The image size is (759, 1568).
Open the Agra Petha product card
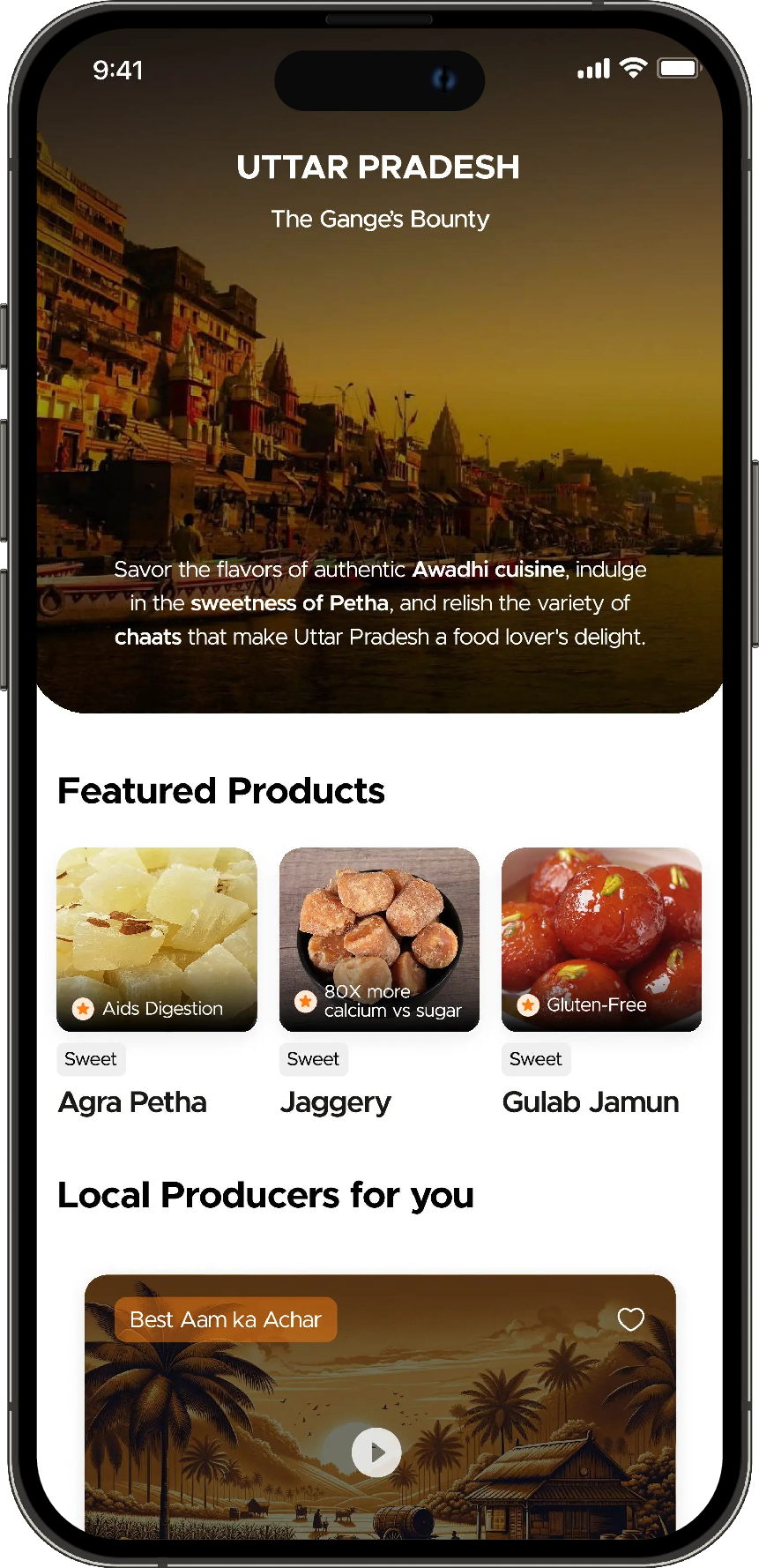(x=157, y=939)
